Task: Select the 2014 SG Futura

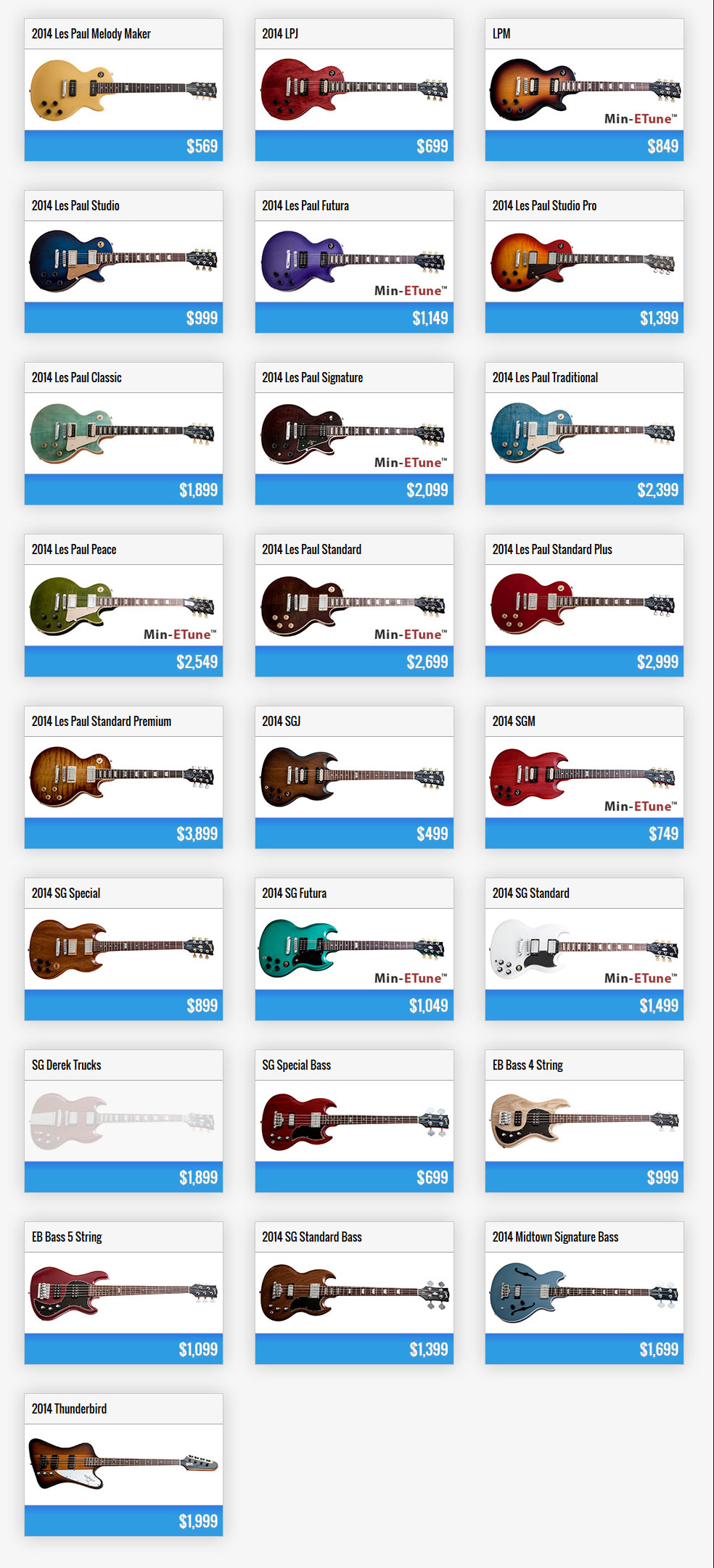Action: pyautogui.click(x=354, y=949)
